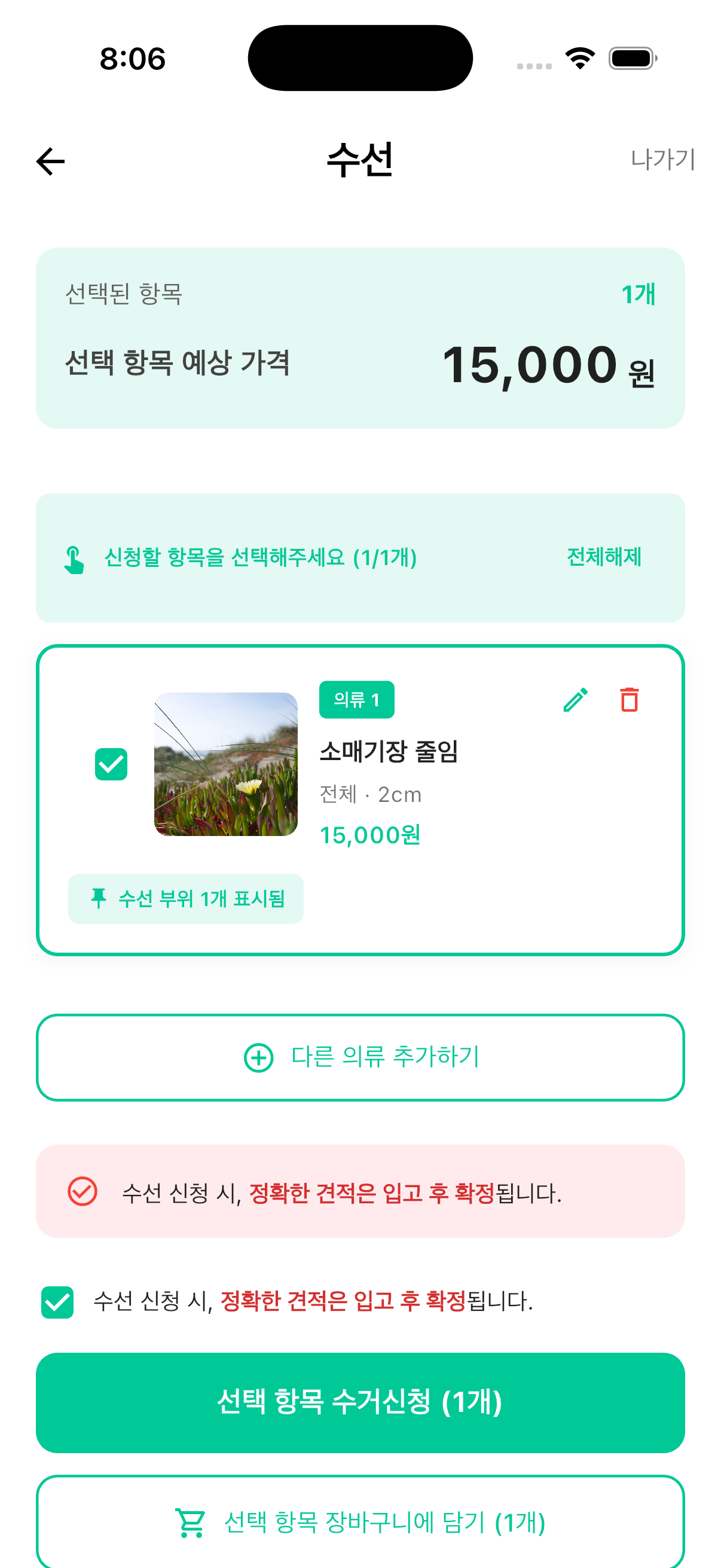This screenshot has width=721, height=1568.
Task: Tap the 15,000원 price on the item
Action: tap(371, 835)
